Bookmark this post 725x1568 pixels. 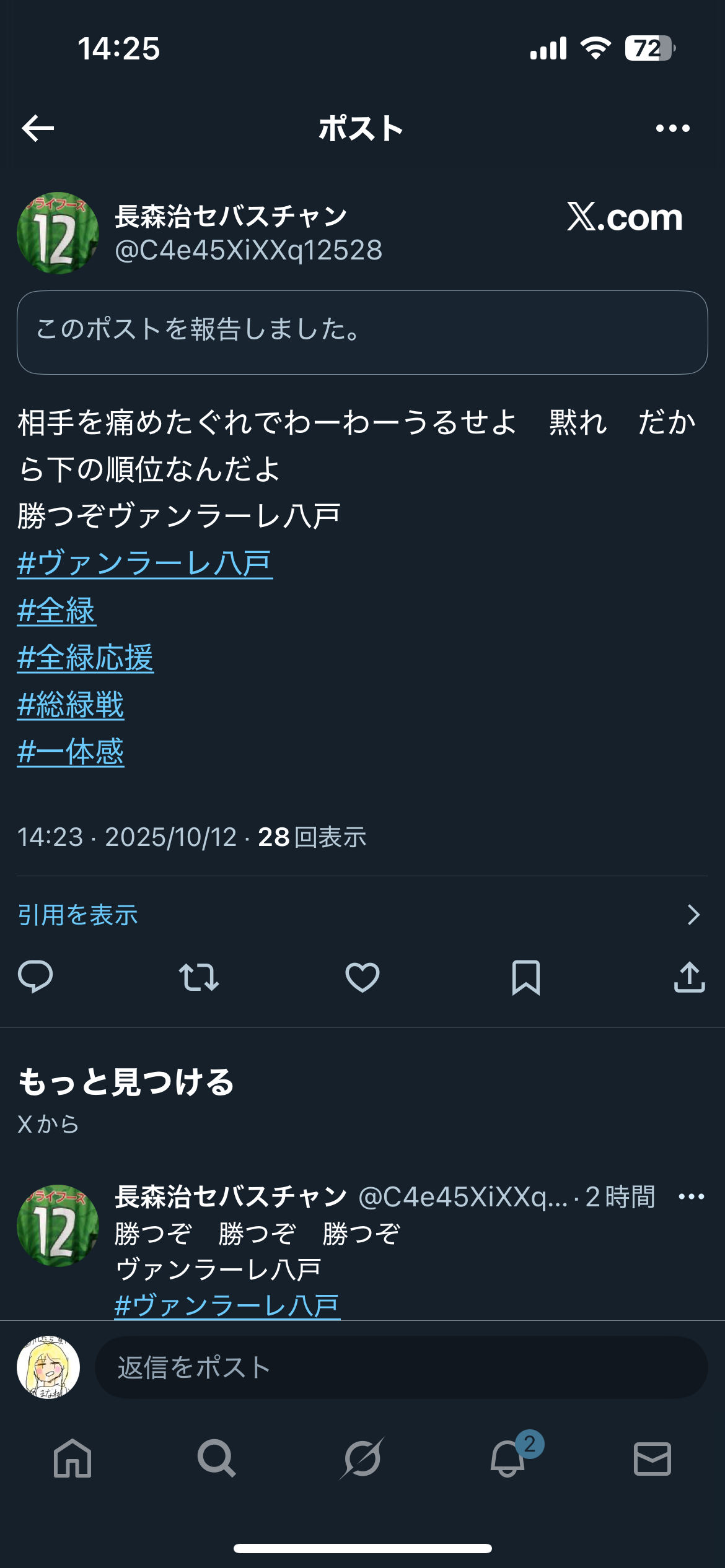pyautogui.click(x=525, y=977)
